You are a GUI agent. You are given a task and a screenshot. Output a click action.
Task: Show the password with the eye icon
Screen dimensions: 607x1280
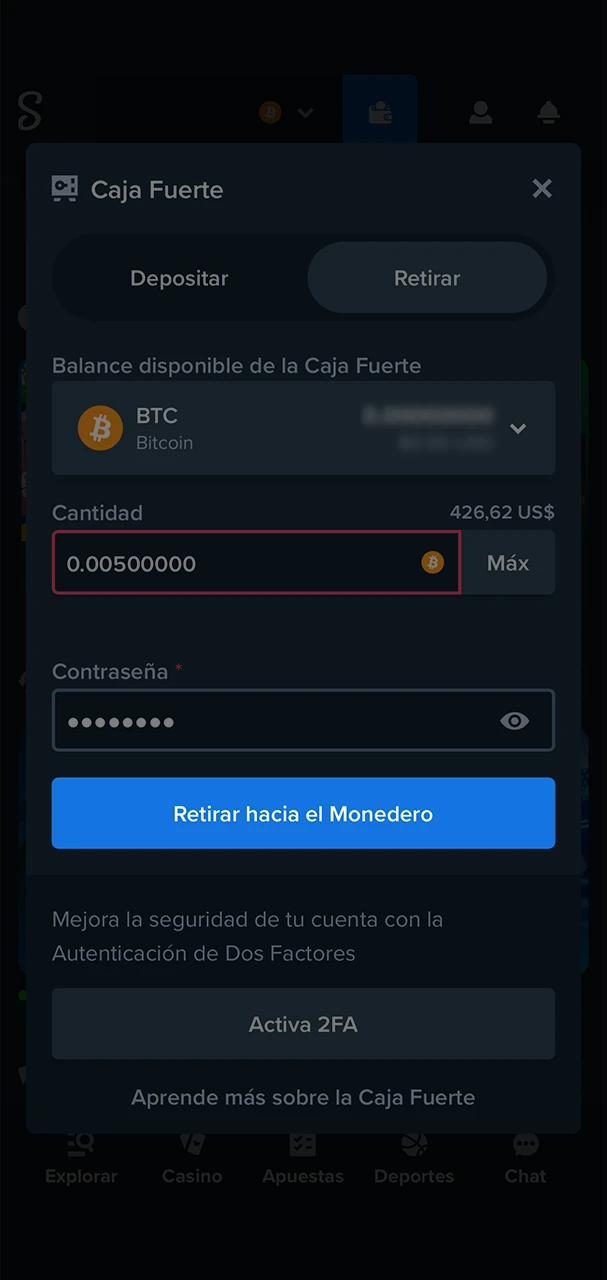pos(515,721)
